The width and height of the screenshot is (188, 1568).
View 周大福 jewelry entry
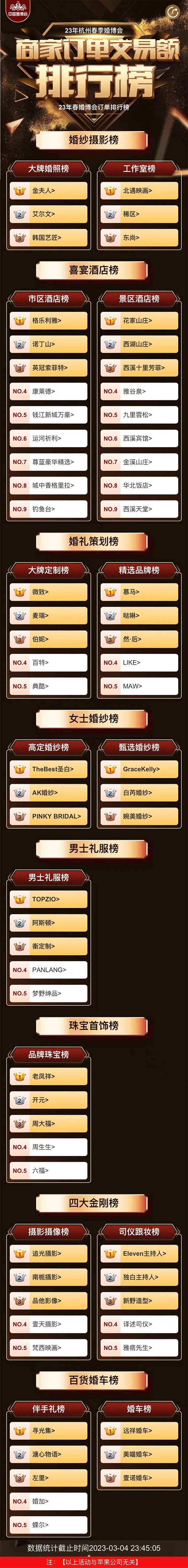pyautogui.click(x=48, y=1124)
